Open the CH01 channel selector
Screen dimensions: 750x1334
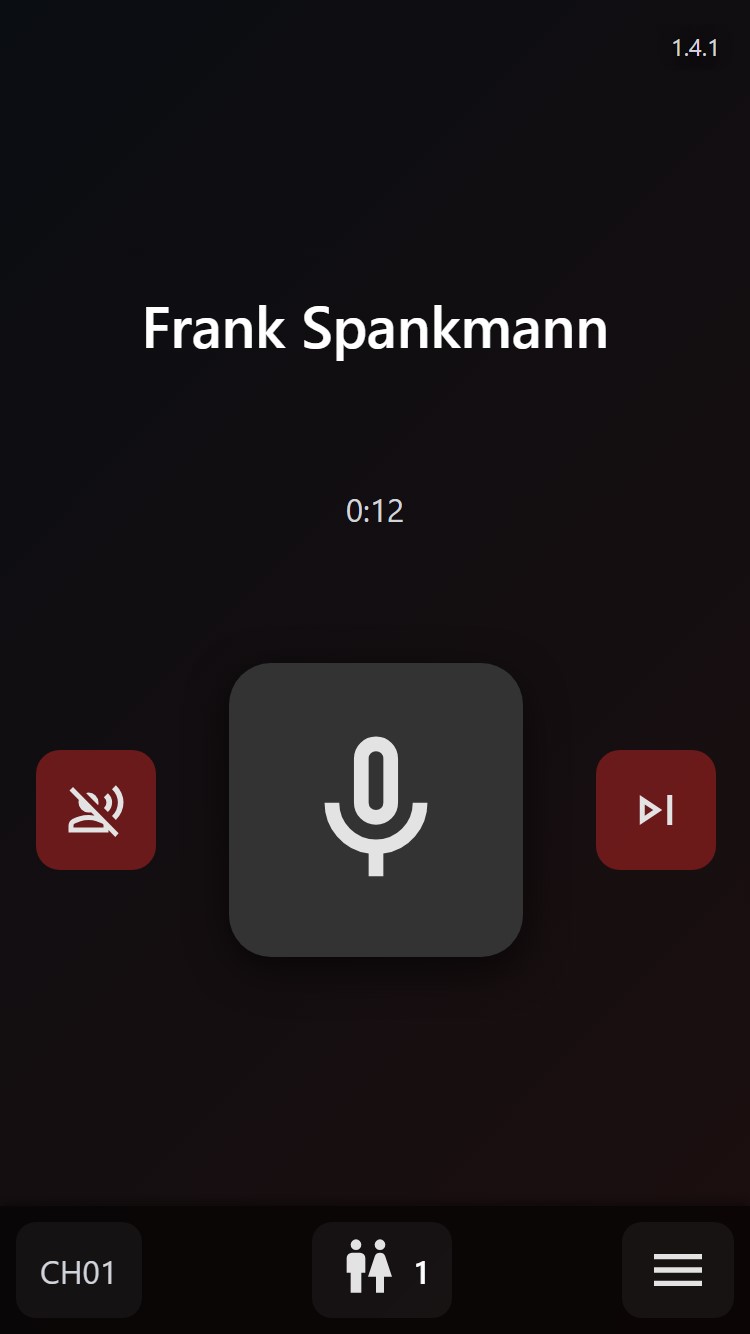click(x=78, y=1271)
